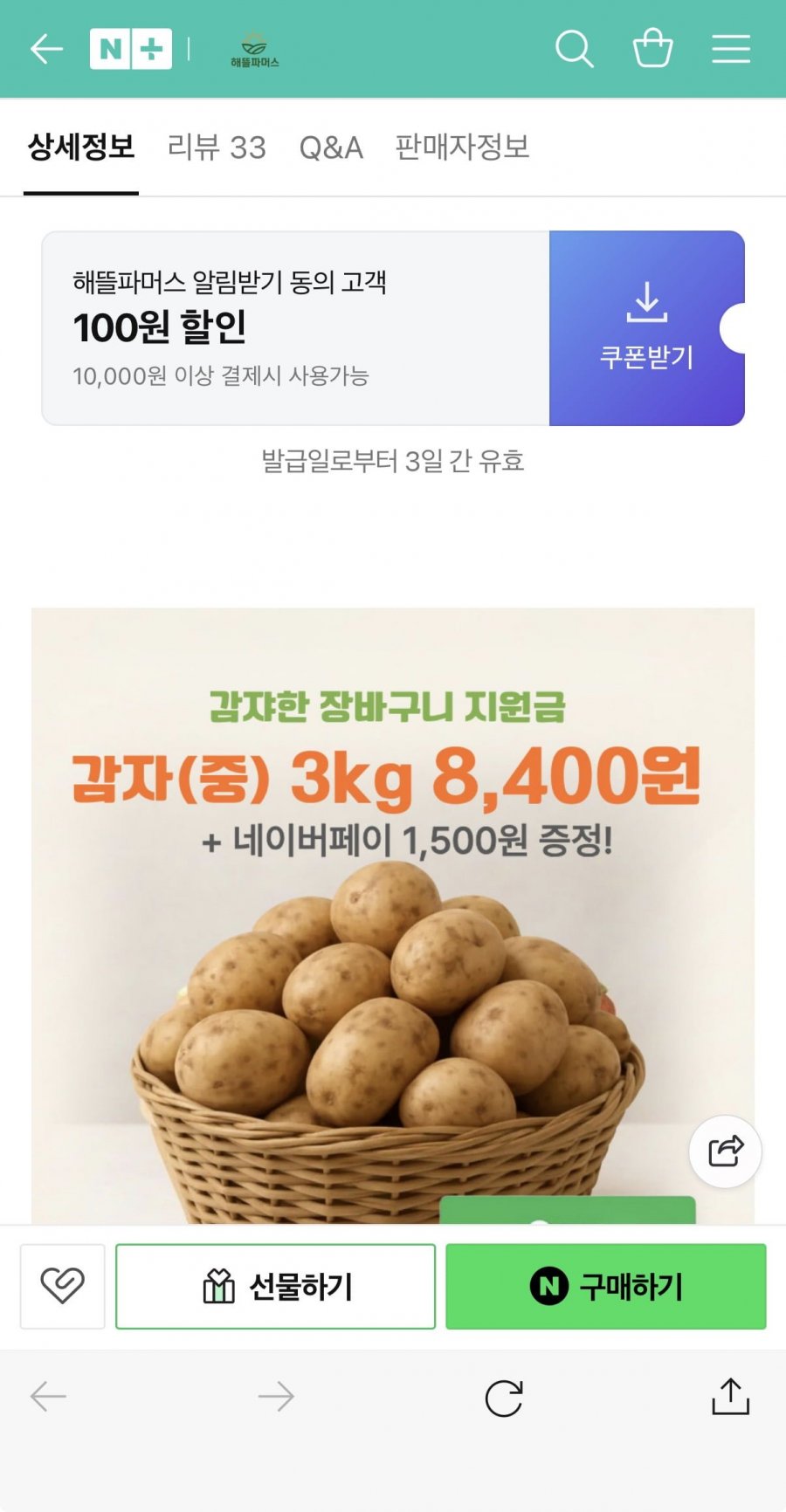Add product to wishlist with heart icon

[x=62, y=1286]
